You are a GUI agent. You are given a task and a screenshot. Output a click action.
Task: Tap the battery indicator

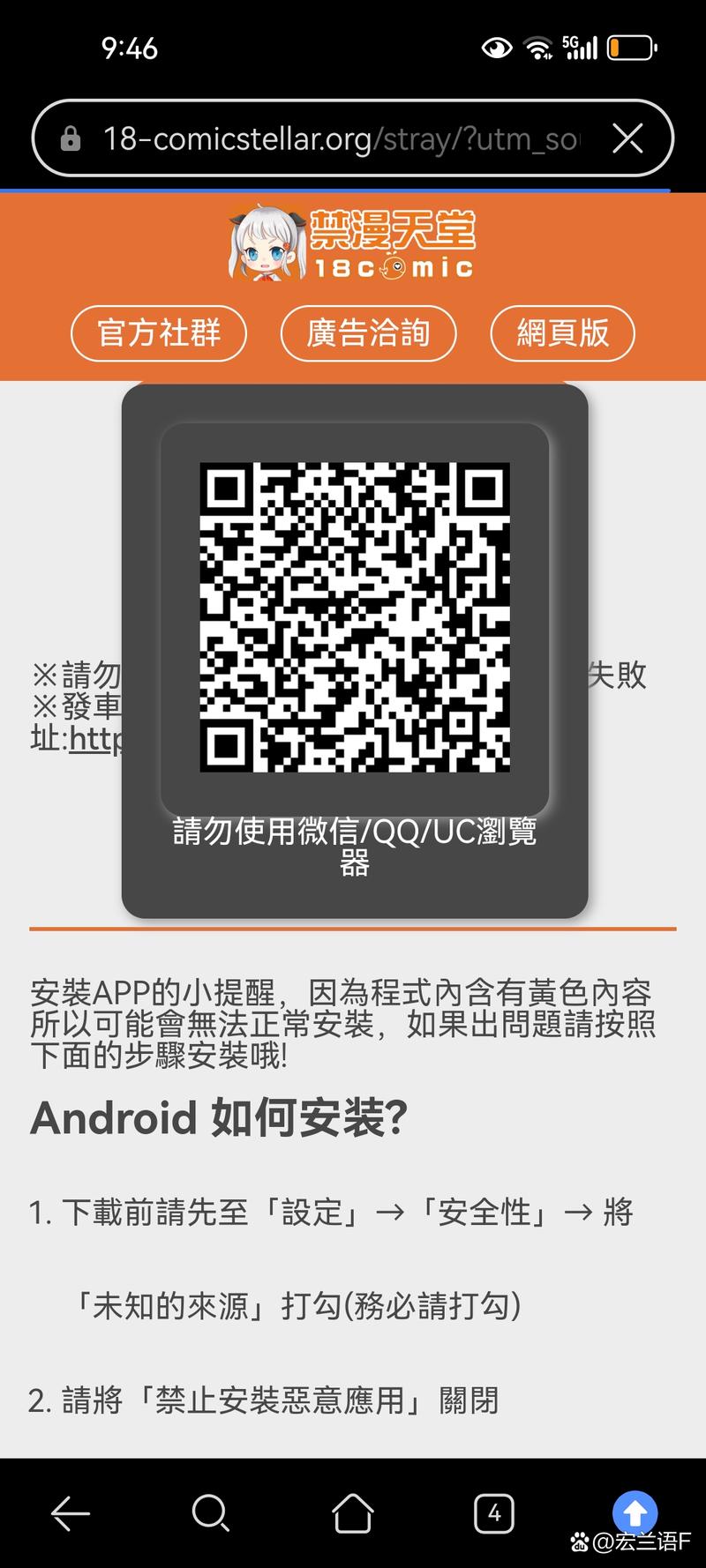tap(629, 48)
